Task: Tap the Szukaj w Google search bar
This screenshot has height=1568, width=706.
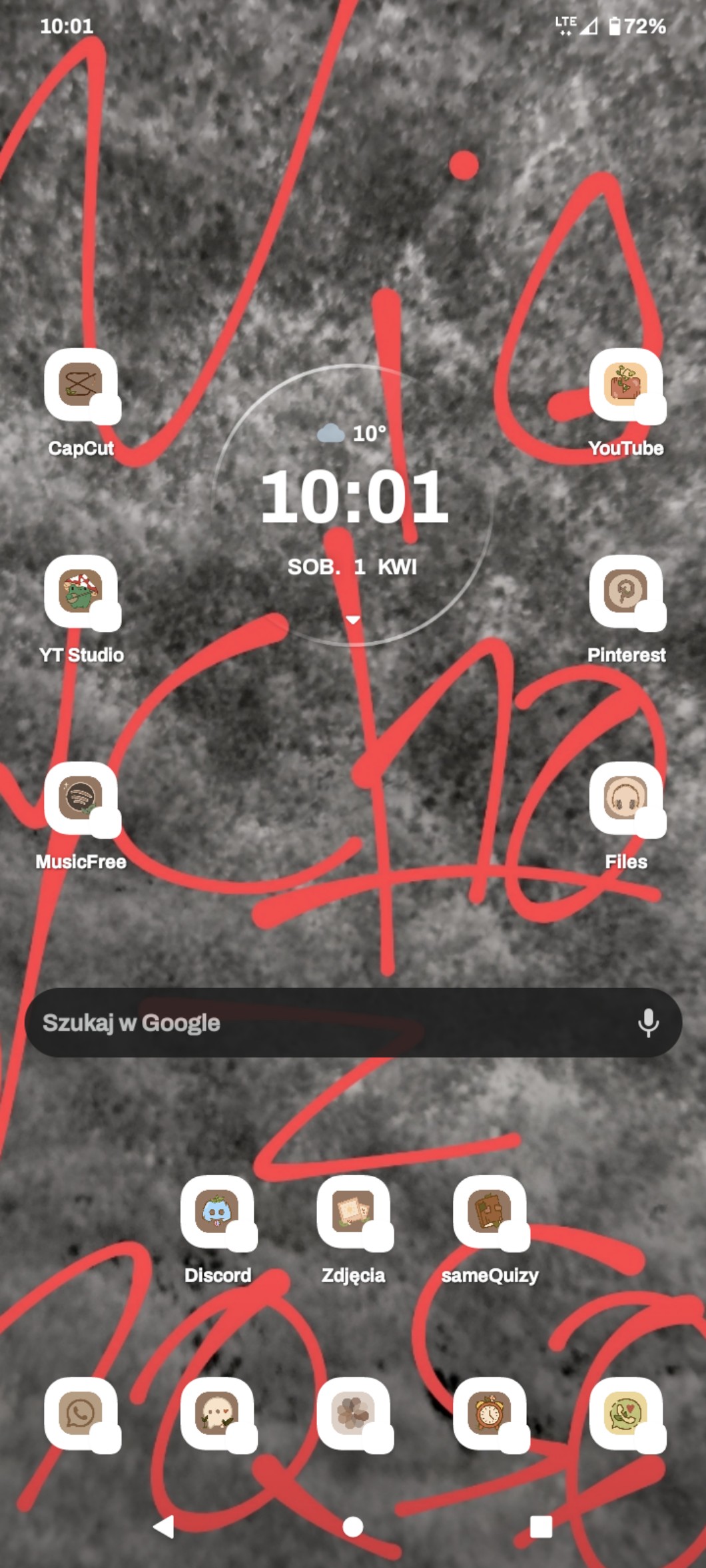Action: (x=320, y=1022)
